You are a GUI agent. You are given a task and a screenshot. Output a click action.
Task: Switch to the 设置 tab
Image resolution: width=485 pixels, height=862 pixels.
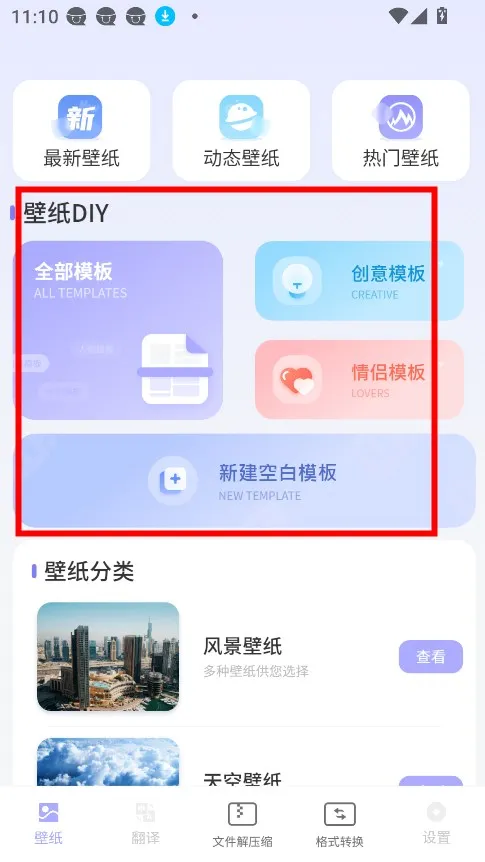(x=437, y=824)
